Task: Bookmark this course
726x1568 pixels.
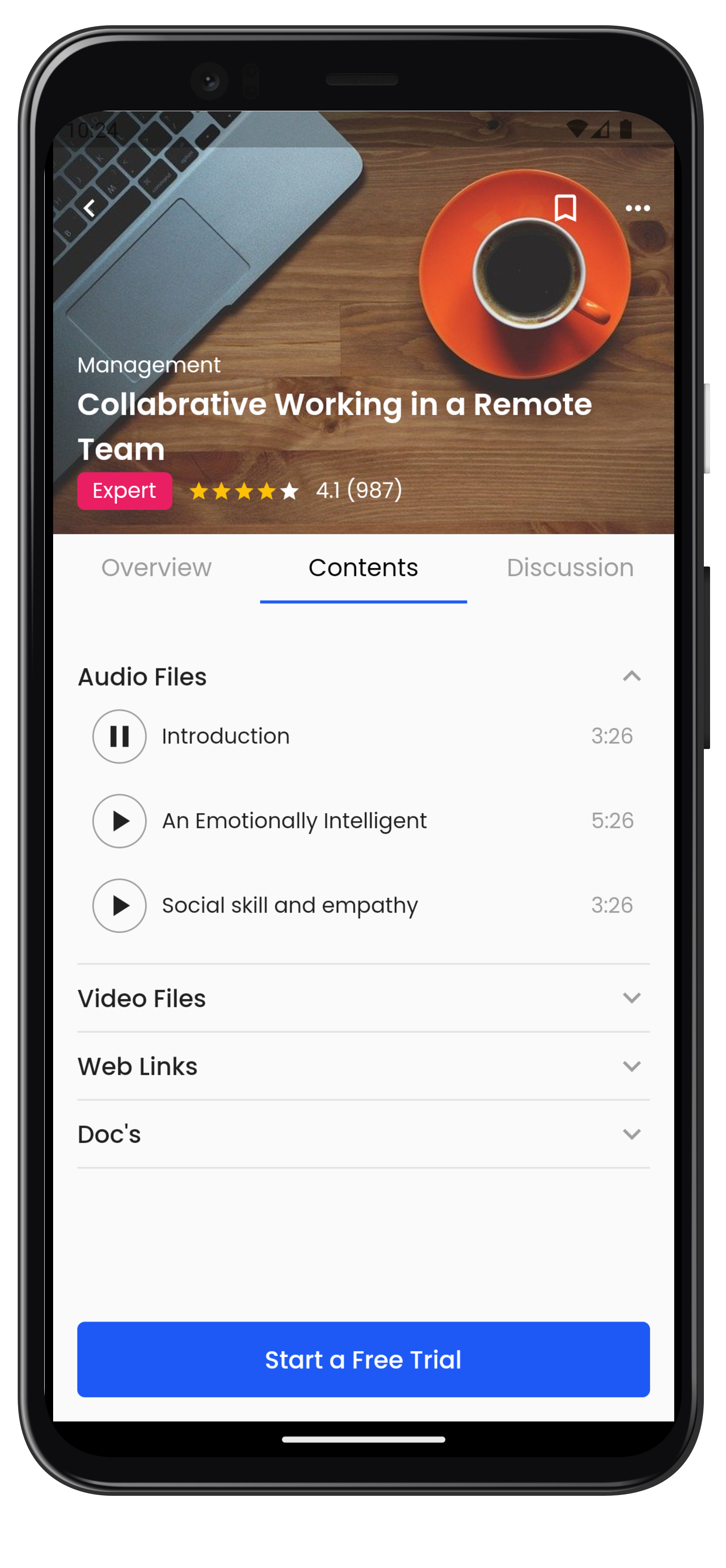Action: click(565, 208)
